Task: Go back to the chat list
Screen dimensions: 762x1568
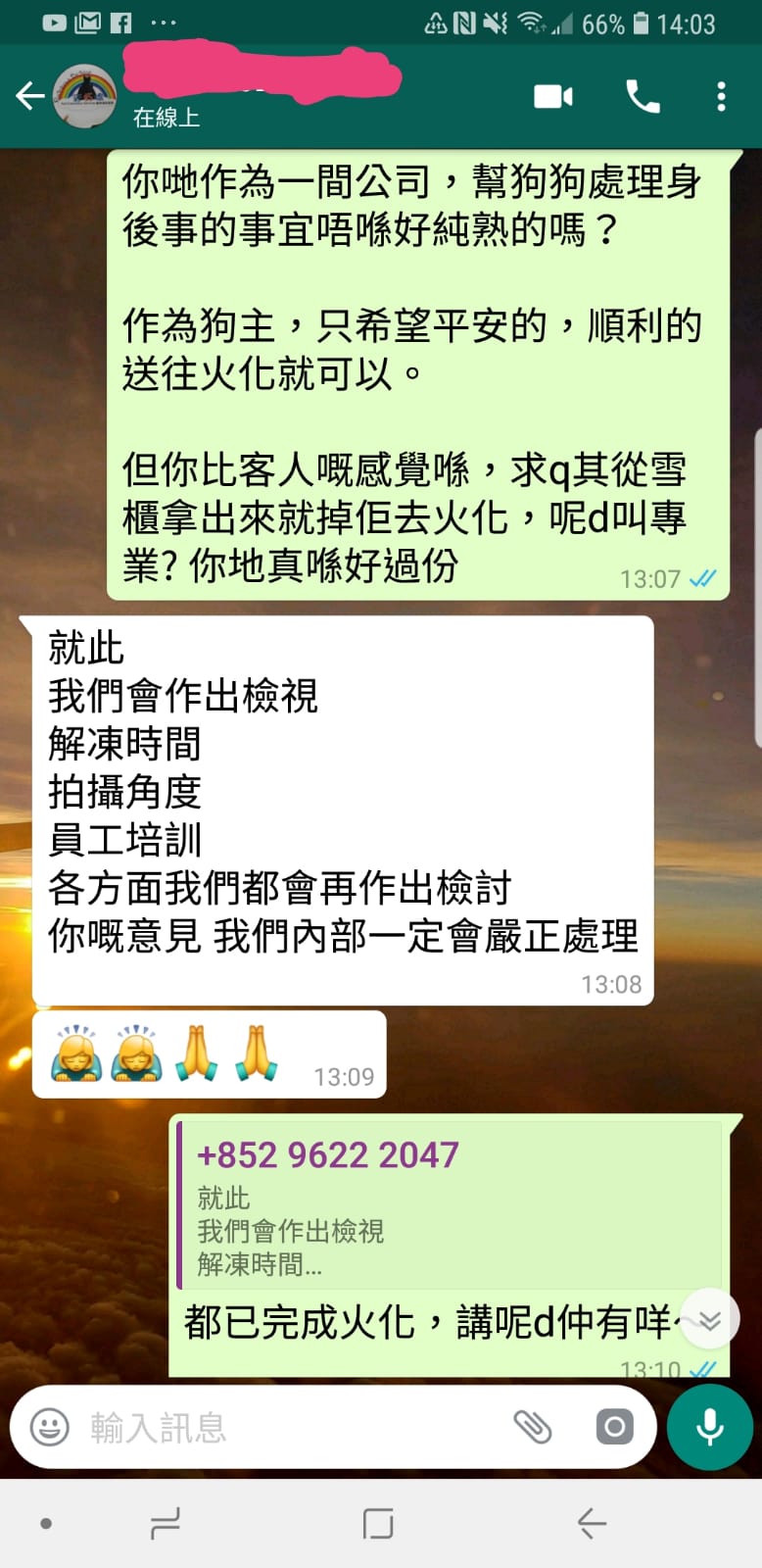Action: coord(29,96)
